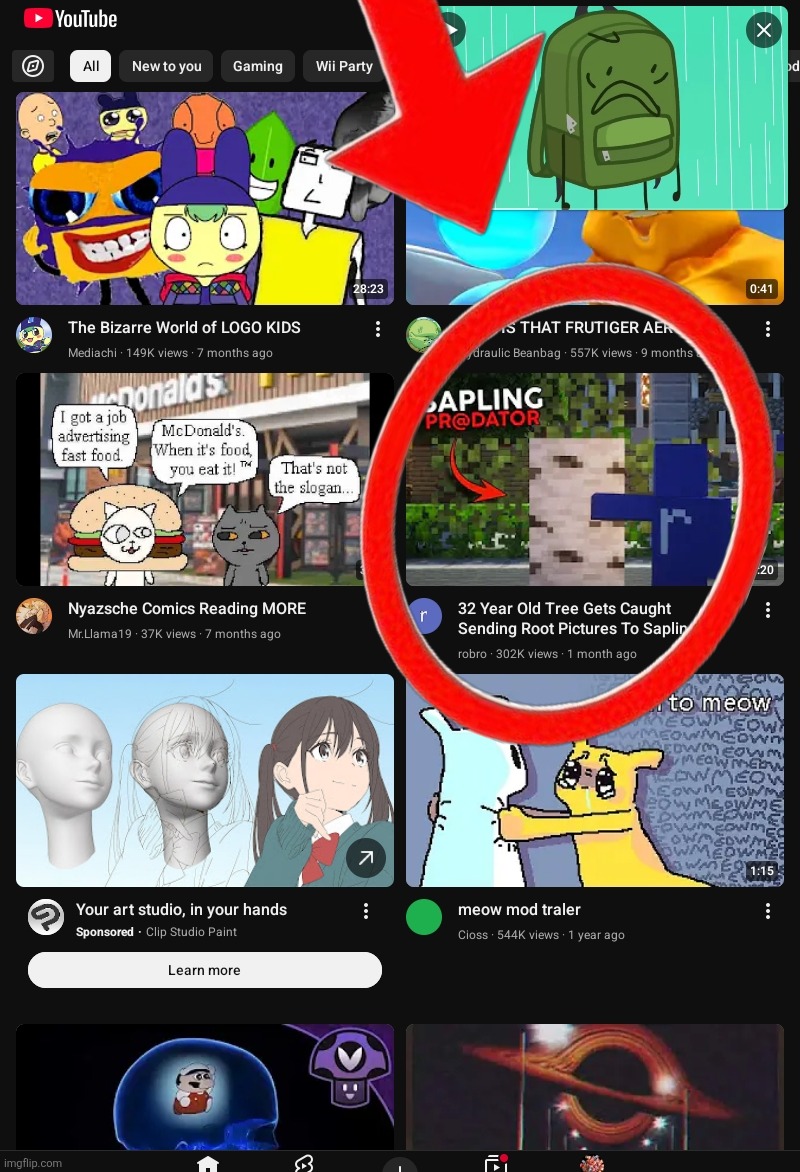Filter videos by the Gaming chip

257,66
